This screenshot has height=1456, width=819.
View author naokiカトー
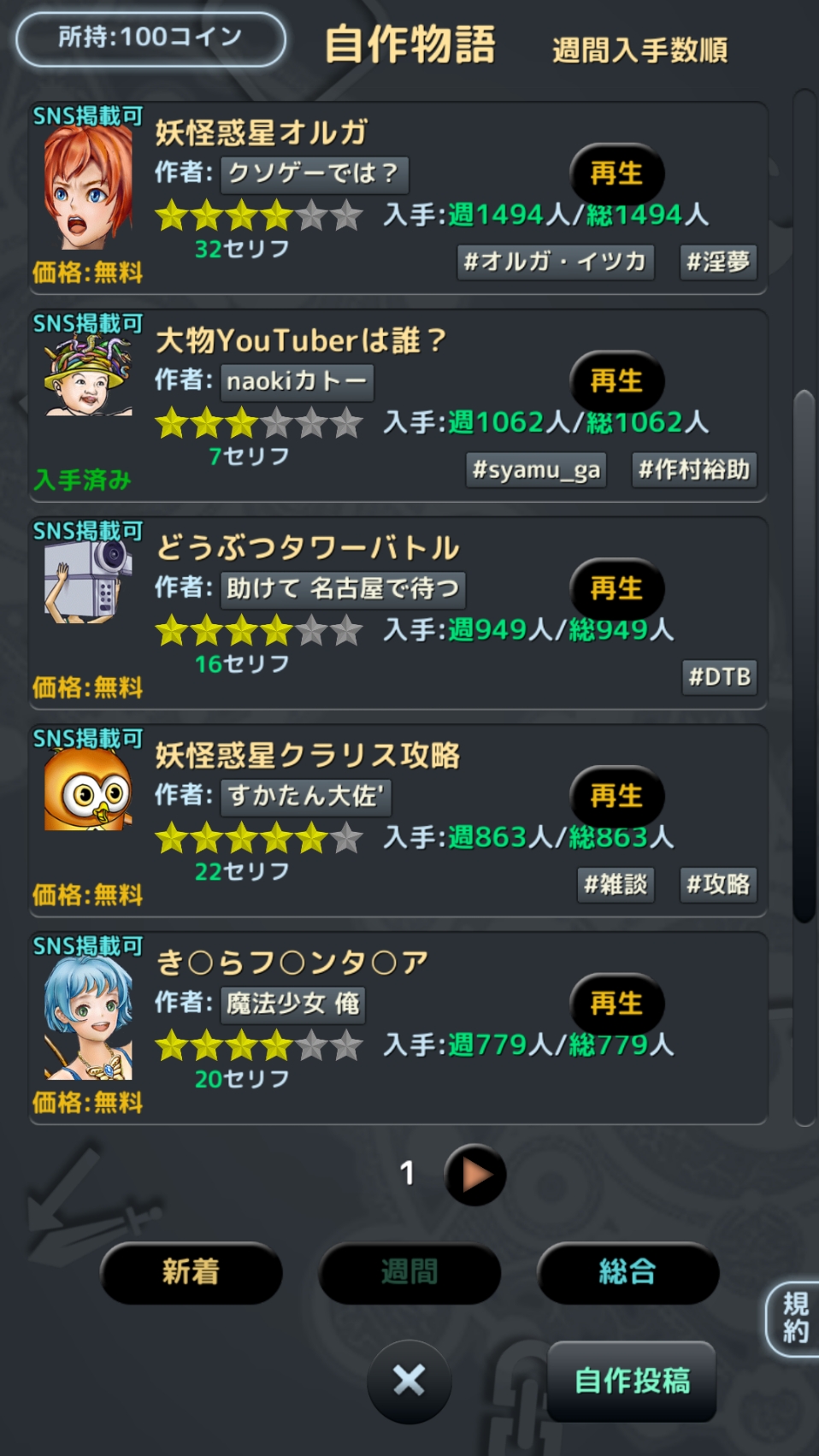pos(298,381)
